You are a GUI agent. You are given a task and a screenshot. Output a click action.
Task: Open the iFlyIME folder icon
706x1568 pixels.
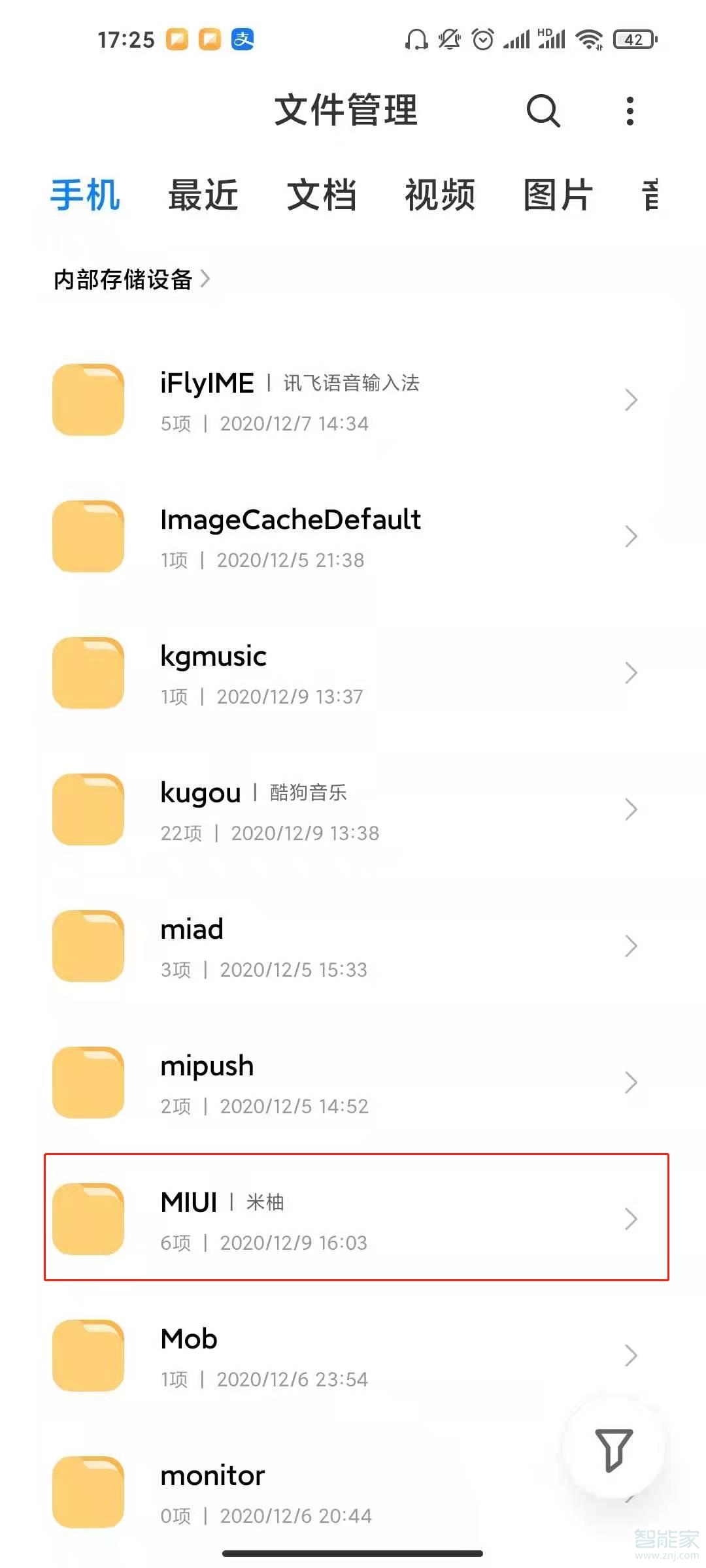pos(88,400)
